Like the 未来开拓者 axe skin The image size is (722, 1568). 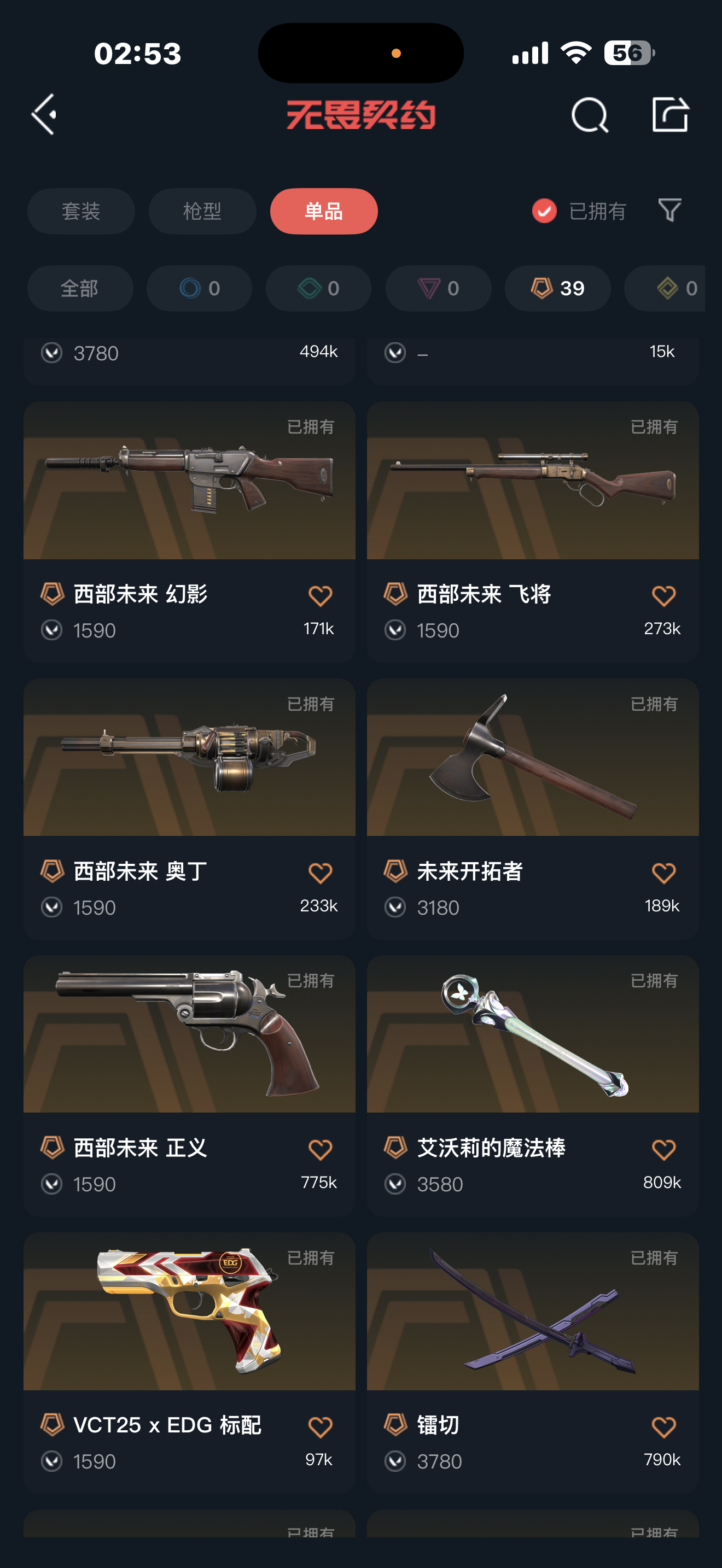(663, 873)
